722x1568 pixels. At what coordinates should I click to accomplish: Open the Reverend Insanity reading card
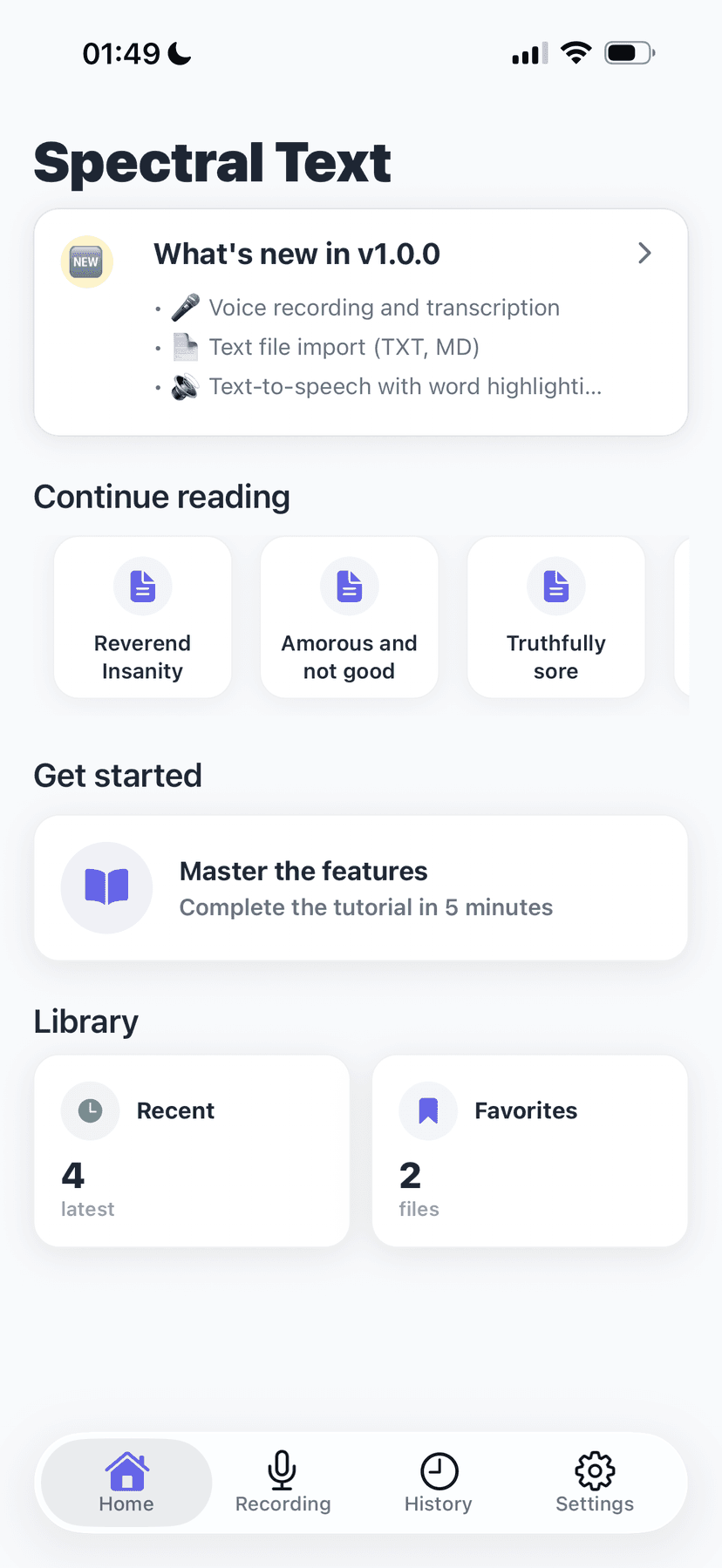(x=142, y=617)
